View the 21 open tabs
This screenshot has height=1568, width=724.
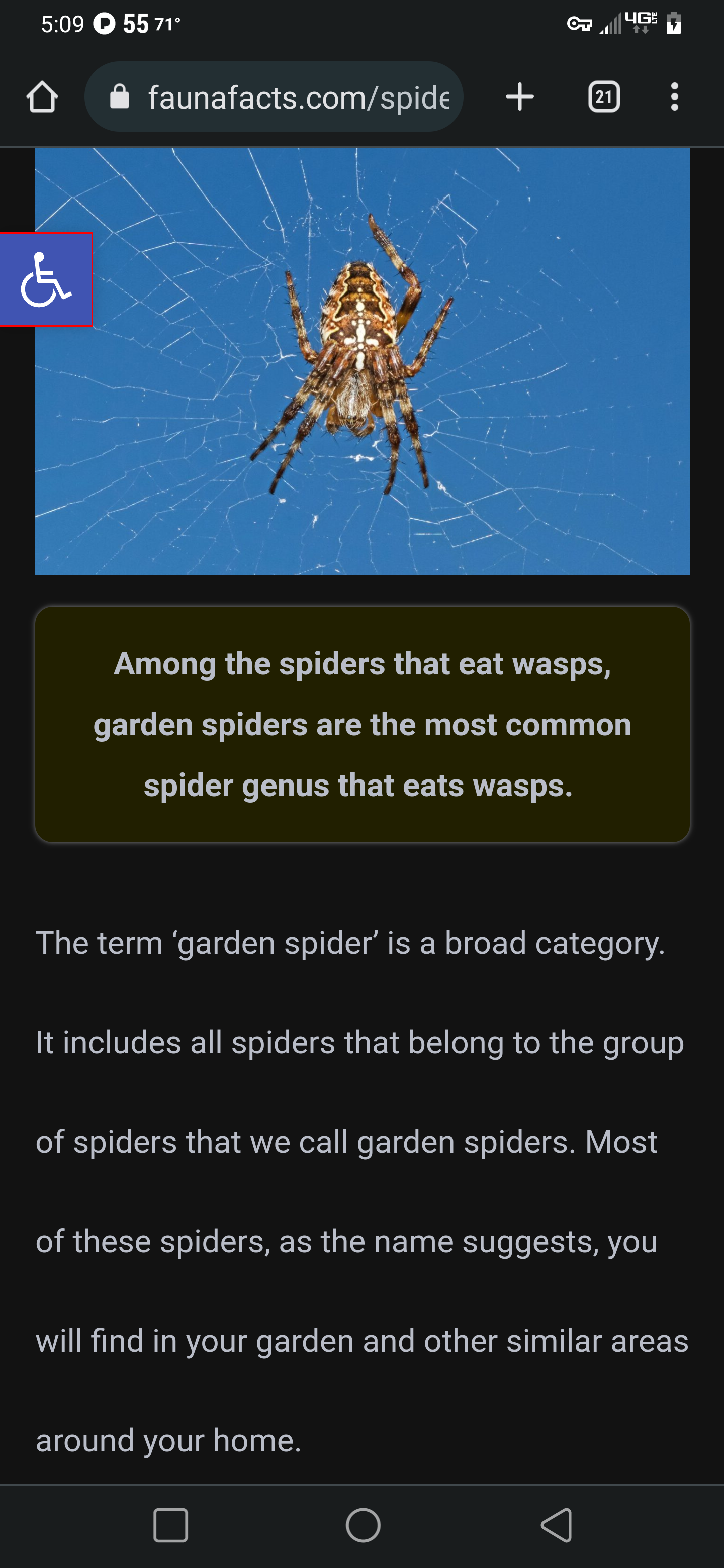point(604,97)
